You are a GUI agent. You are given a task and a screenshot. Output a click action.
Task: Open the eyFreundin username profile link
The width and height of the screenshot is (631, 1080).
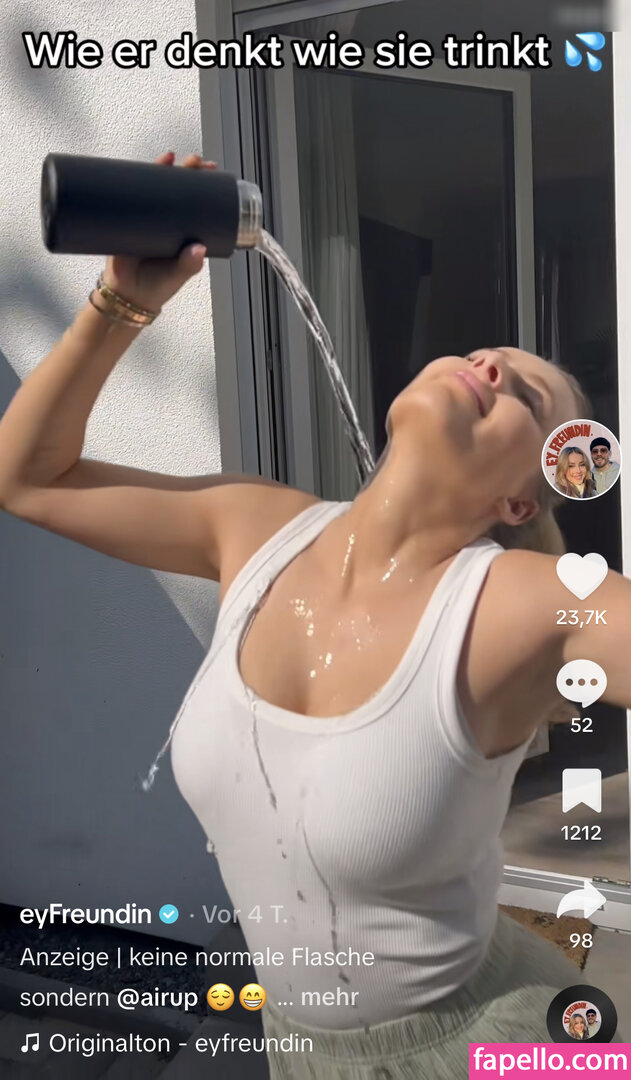coord(86,914)
